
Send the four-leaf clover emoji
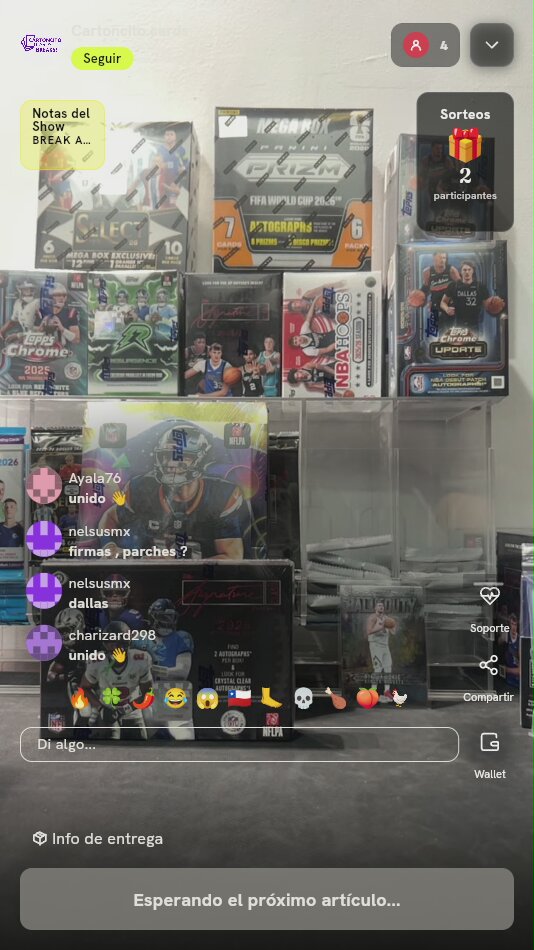pyautogui.click(x=112, y=699)
